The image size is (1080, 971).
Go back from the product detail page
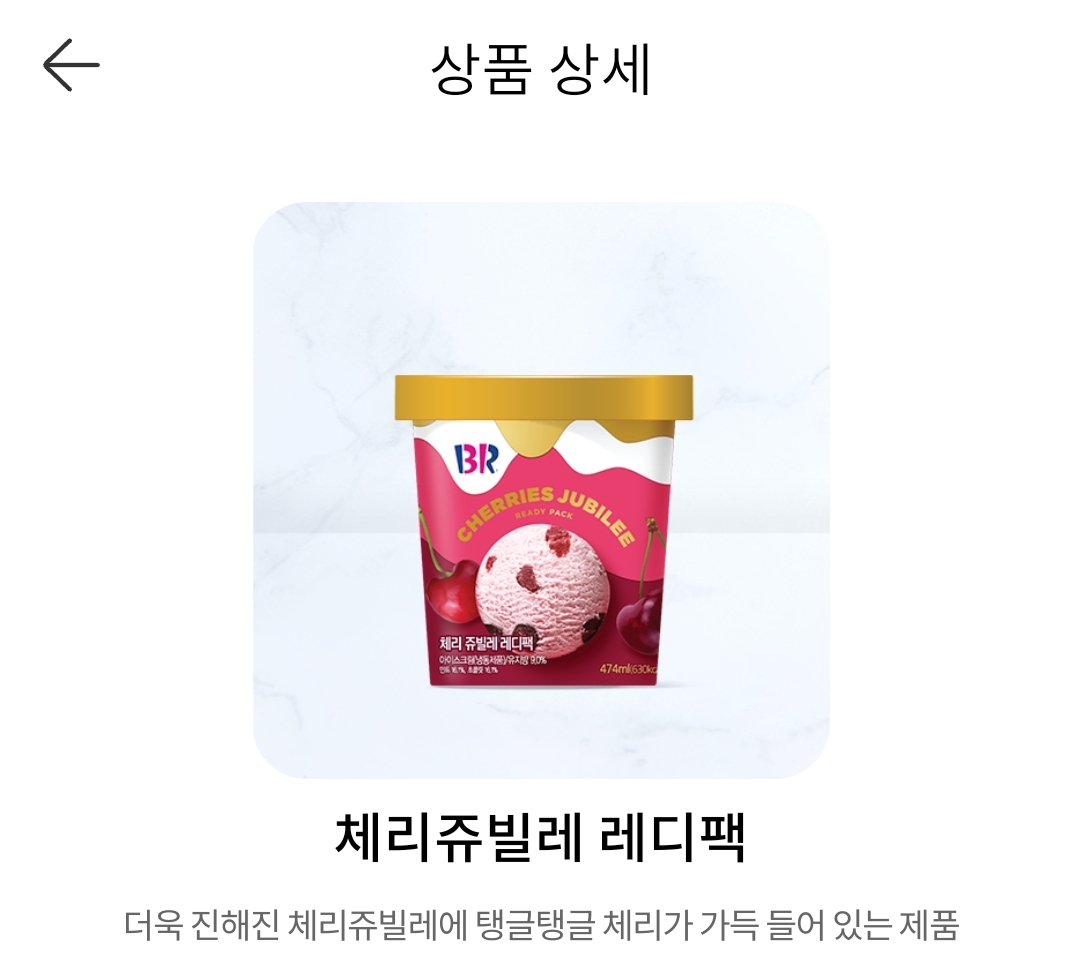coord(71,66)
